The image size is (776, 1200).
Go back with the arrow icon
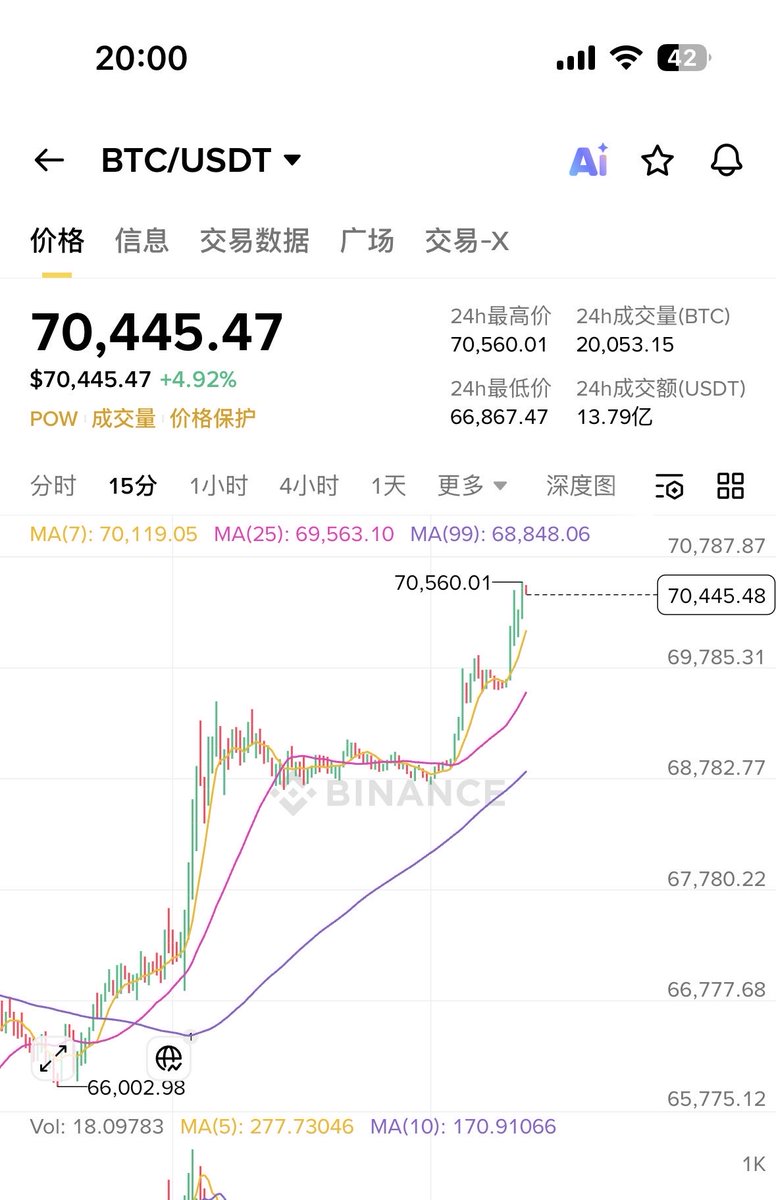coord(48,160)
